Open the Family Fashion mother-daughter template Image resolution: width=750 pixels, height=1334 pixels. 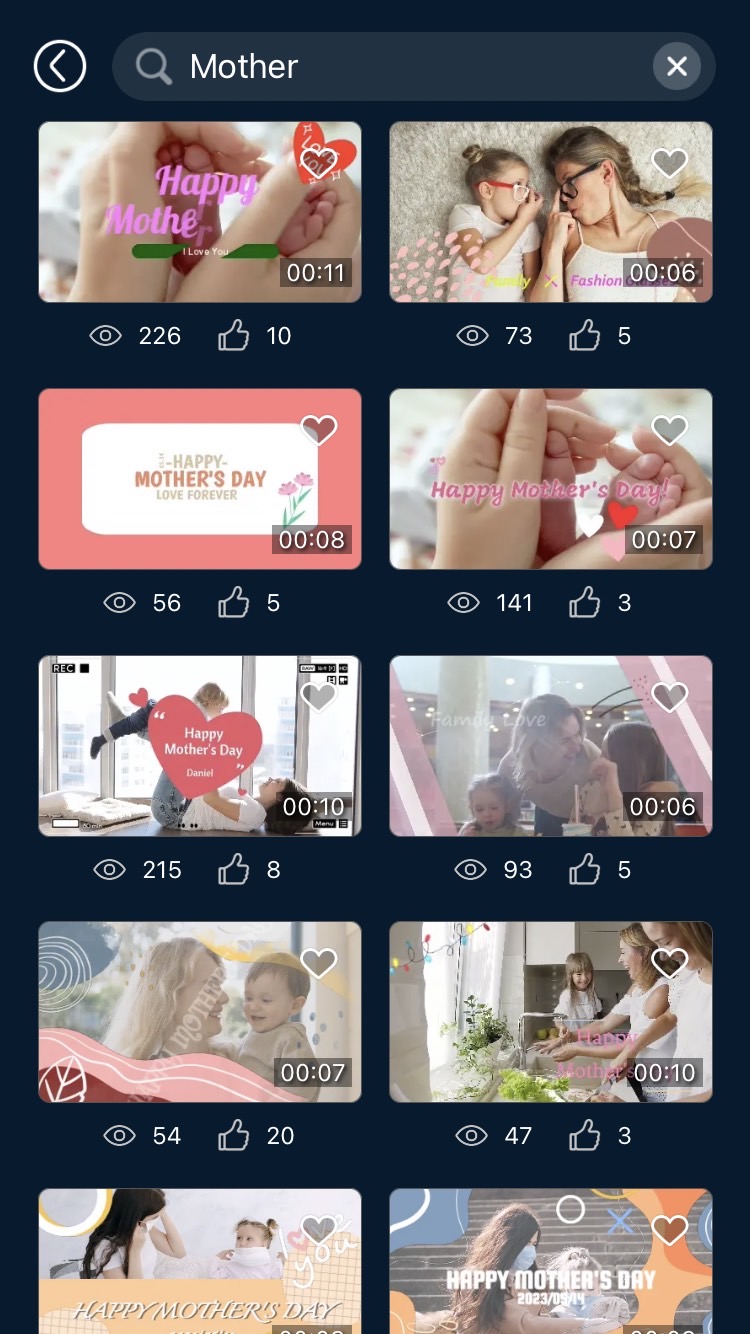coord(530,212)
